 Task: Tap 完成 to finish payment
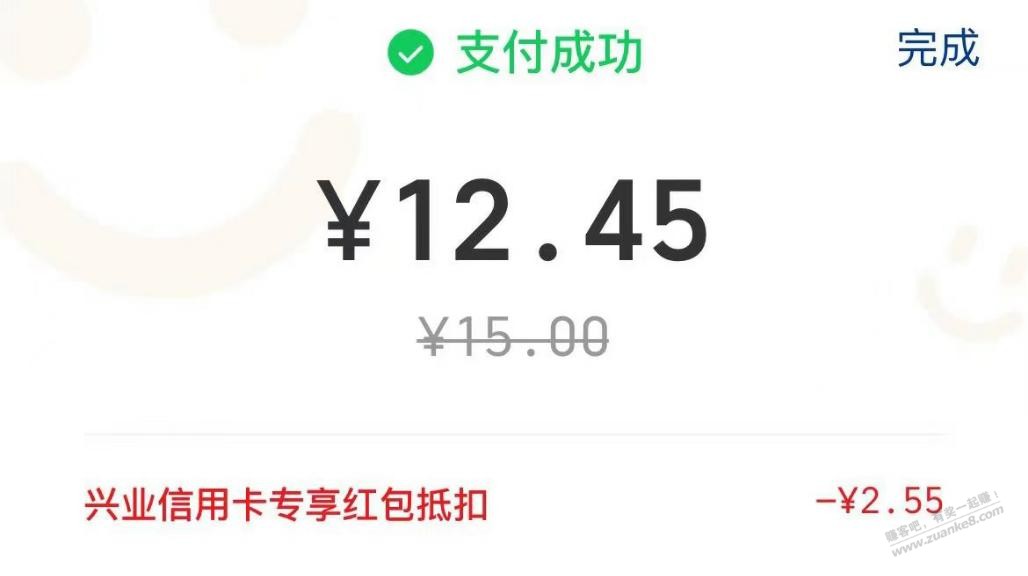coord(937,49)
